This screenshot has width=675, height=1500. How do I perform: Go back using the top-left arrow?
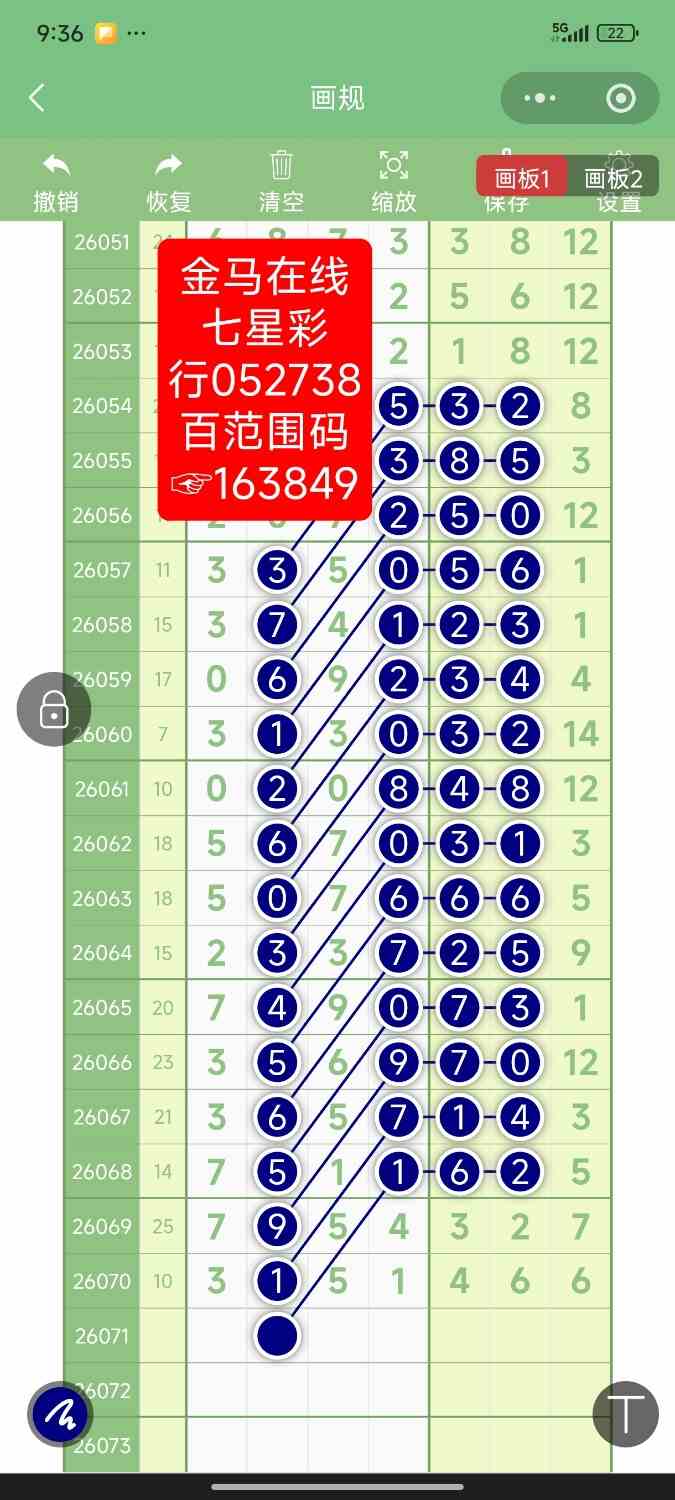point(37,98)
